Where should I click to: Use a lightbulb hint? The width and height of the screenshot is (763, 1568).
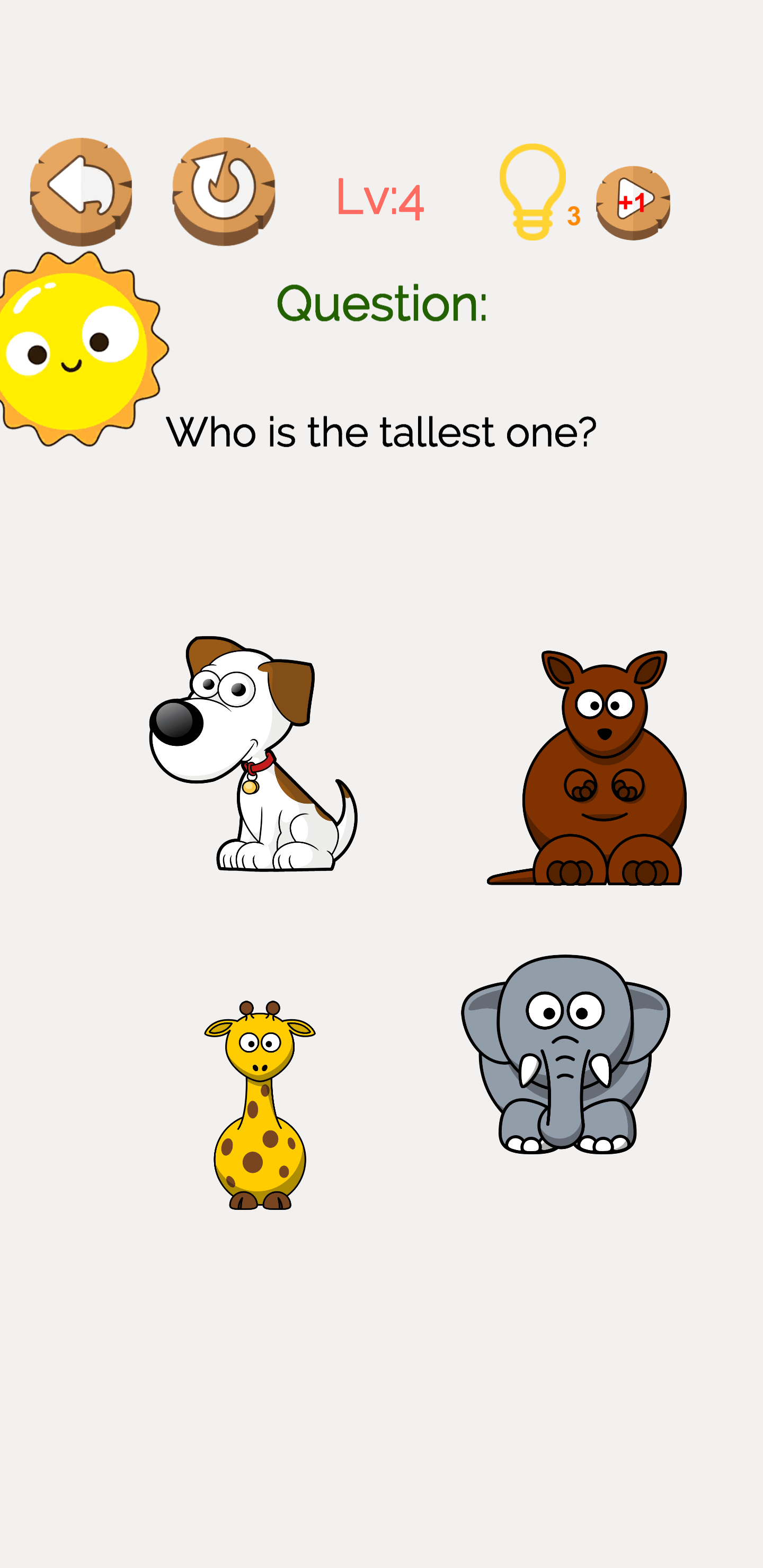[x=533, y=192]
